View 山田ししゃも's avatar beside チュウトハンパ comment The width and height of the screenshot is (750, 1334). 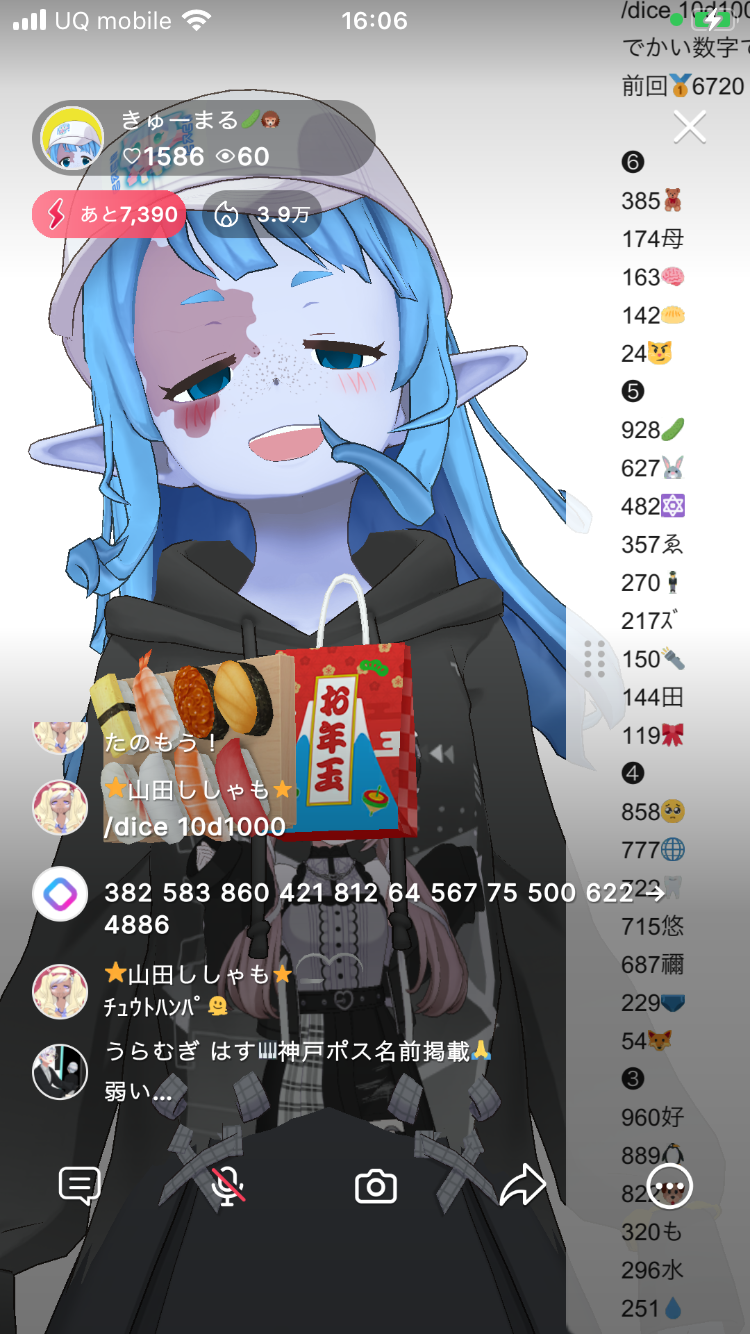pyautogui.click(x=60, y=991)
